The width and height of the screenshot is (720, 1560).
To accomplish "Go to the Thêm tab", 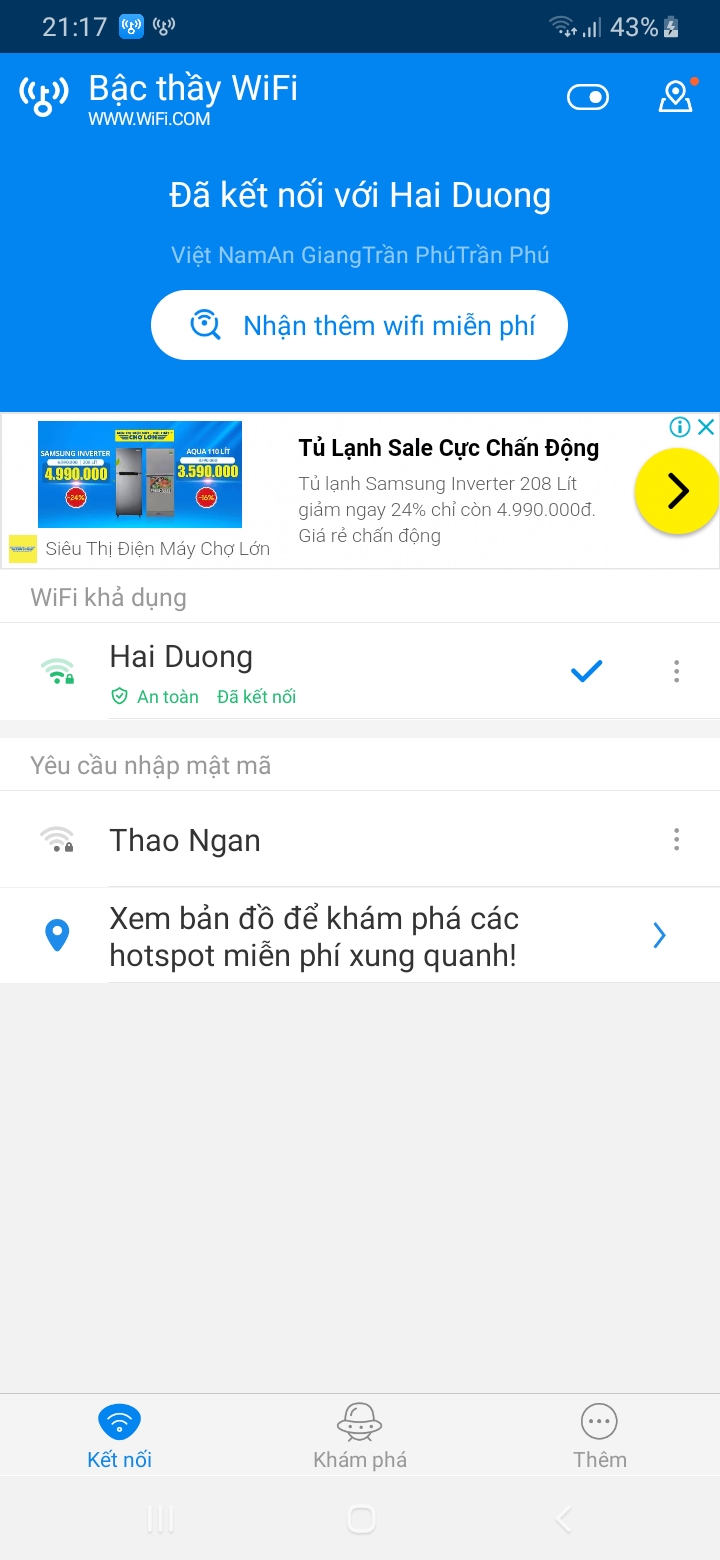I will (x=599, y=1435).
